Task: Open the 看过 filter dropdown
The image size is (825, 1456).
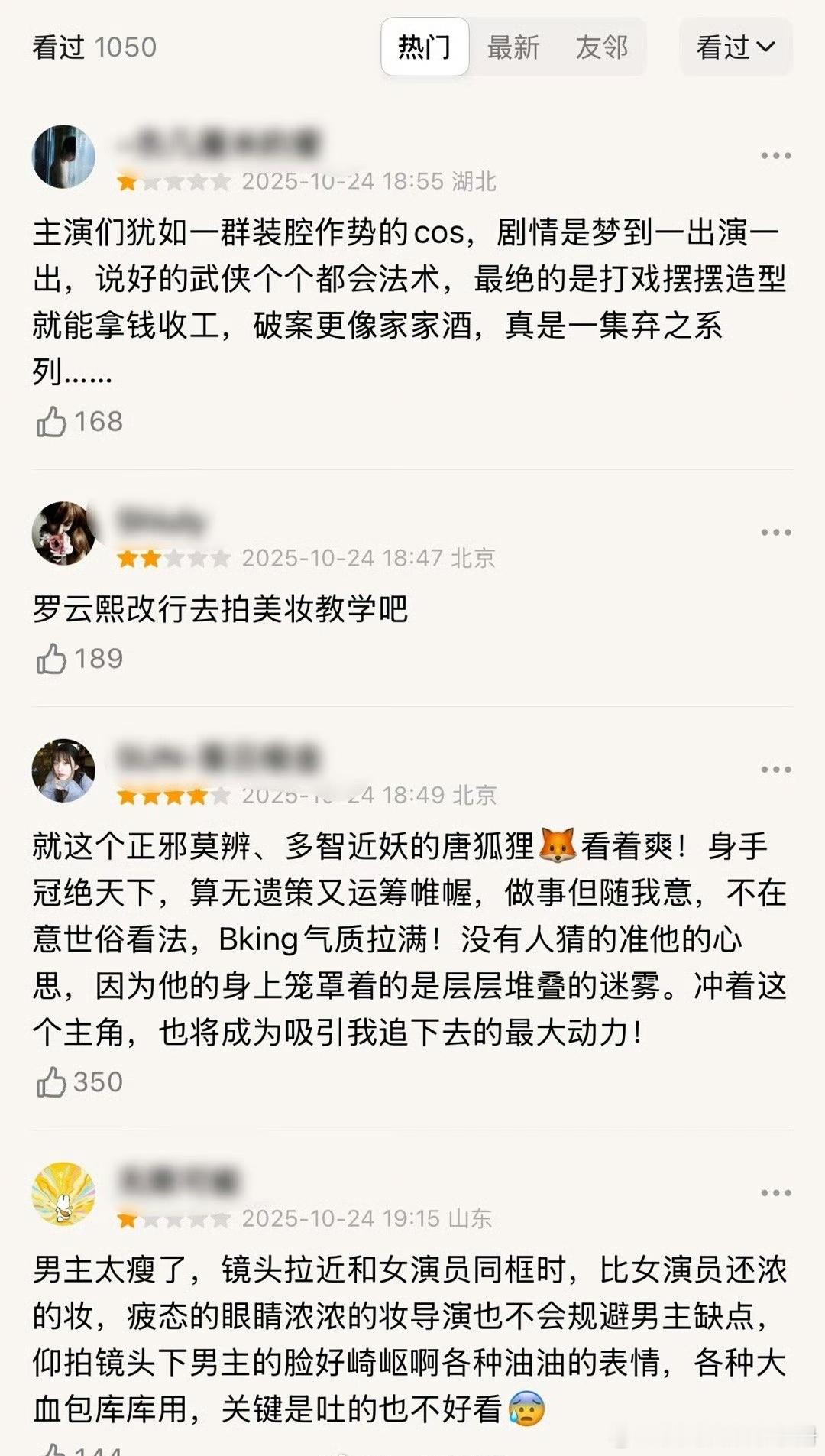Action: click(735, 47)
